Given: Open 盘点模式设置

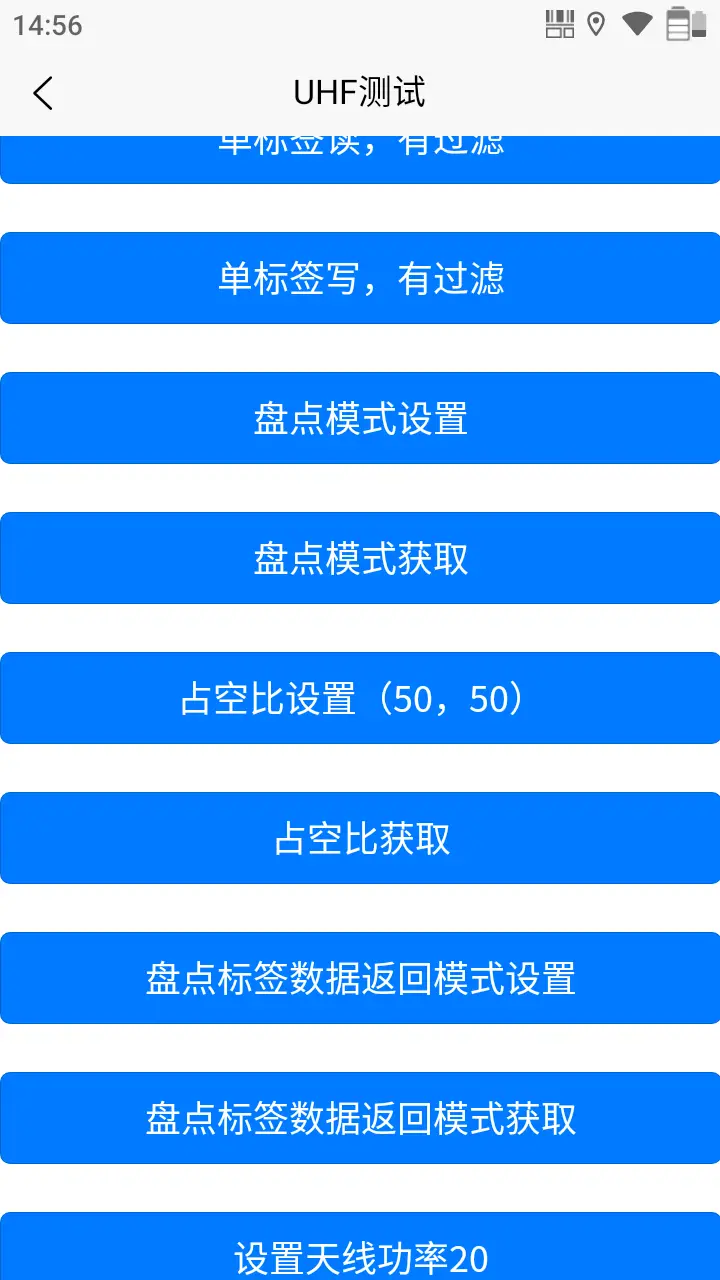Looking at the screenshot, I should 360,418.
